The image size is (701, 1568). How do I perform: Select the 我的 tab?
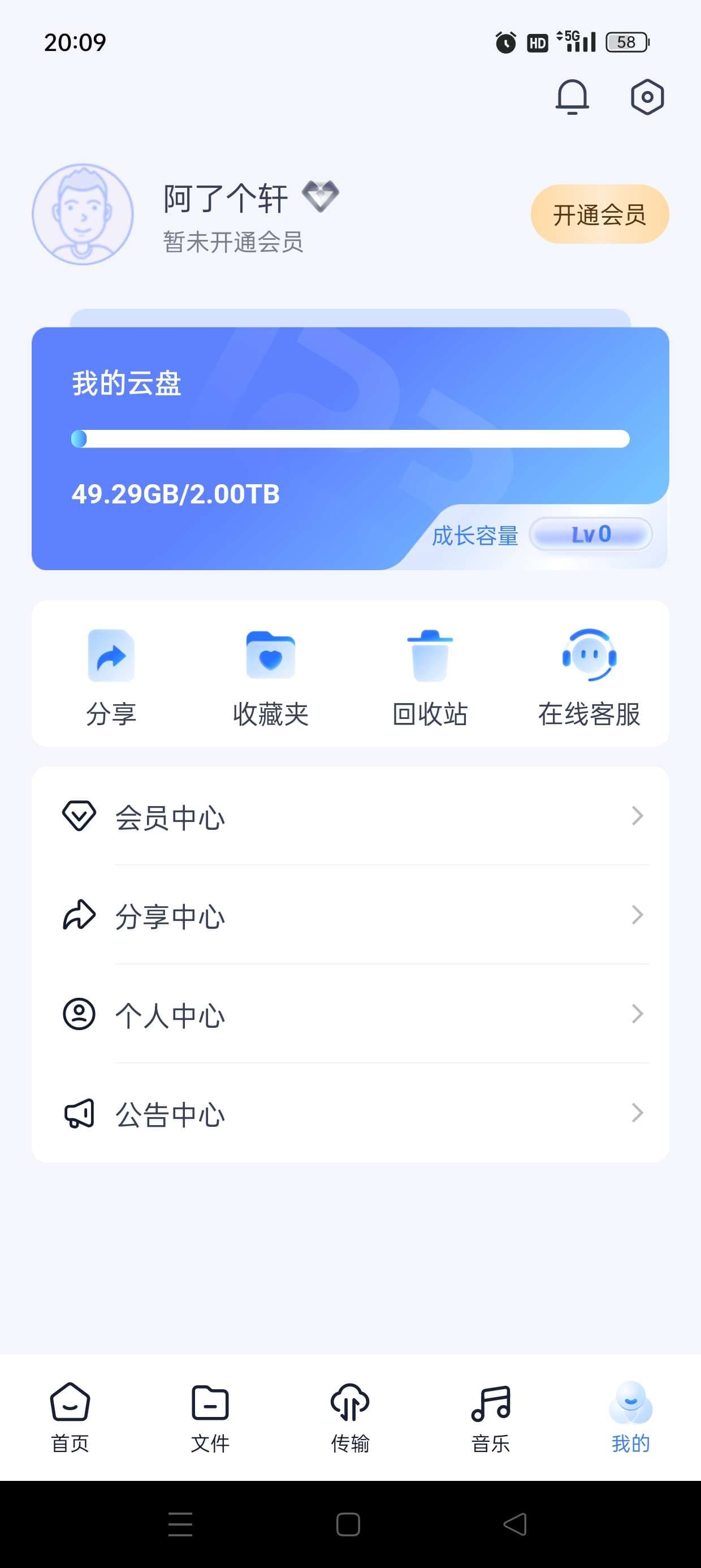click(x=630, y=1417)
